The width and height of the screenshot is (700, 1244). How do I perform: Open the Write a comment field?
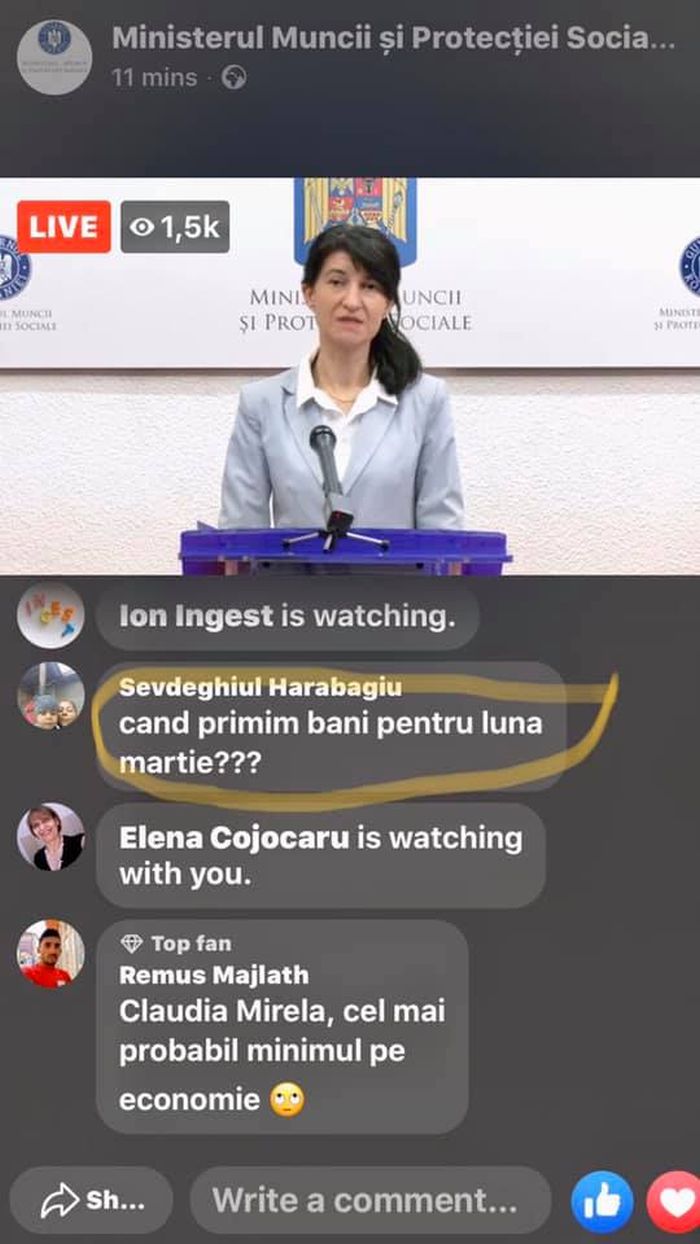370,1200
